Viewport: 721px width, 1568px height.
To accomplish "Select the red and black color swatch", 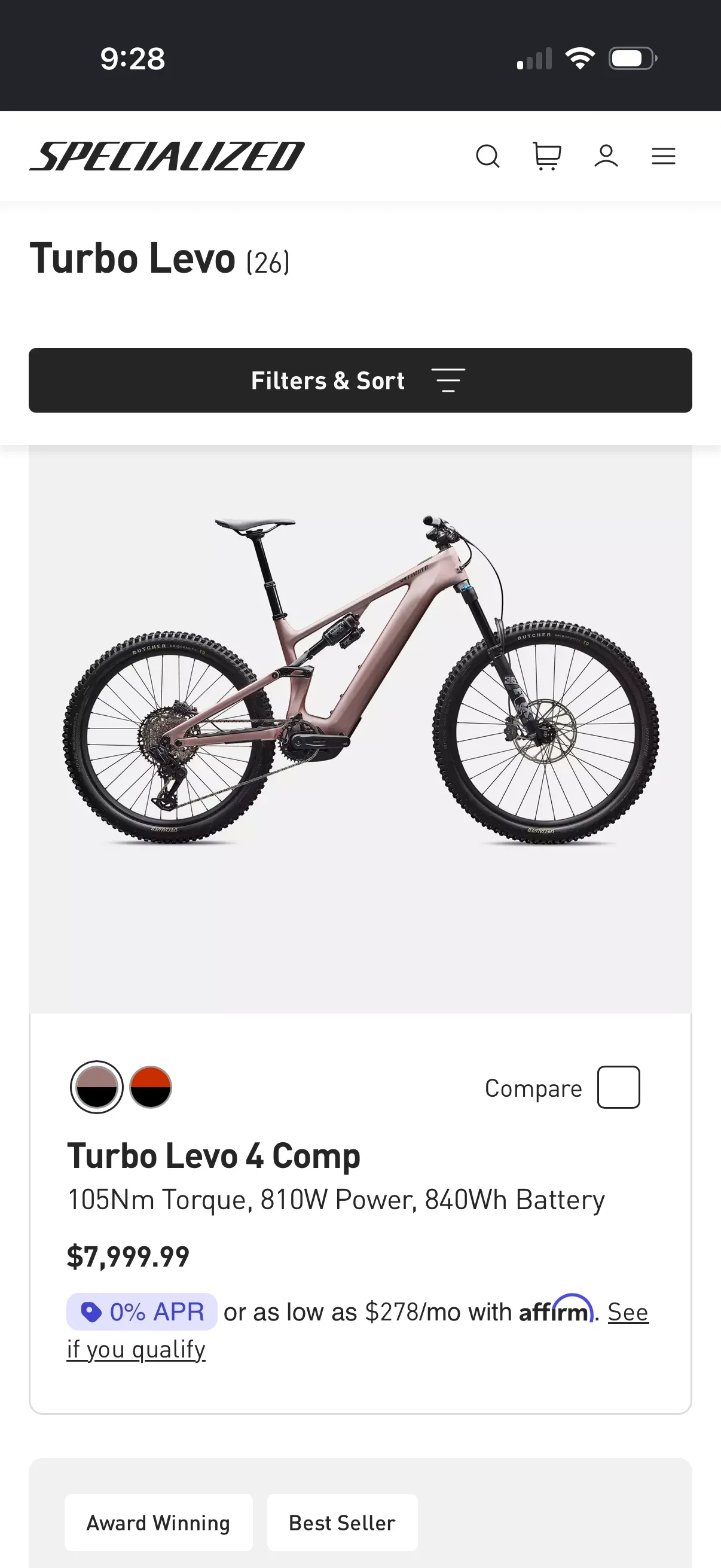I will click(150, 1087).
